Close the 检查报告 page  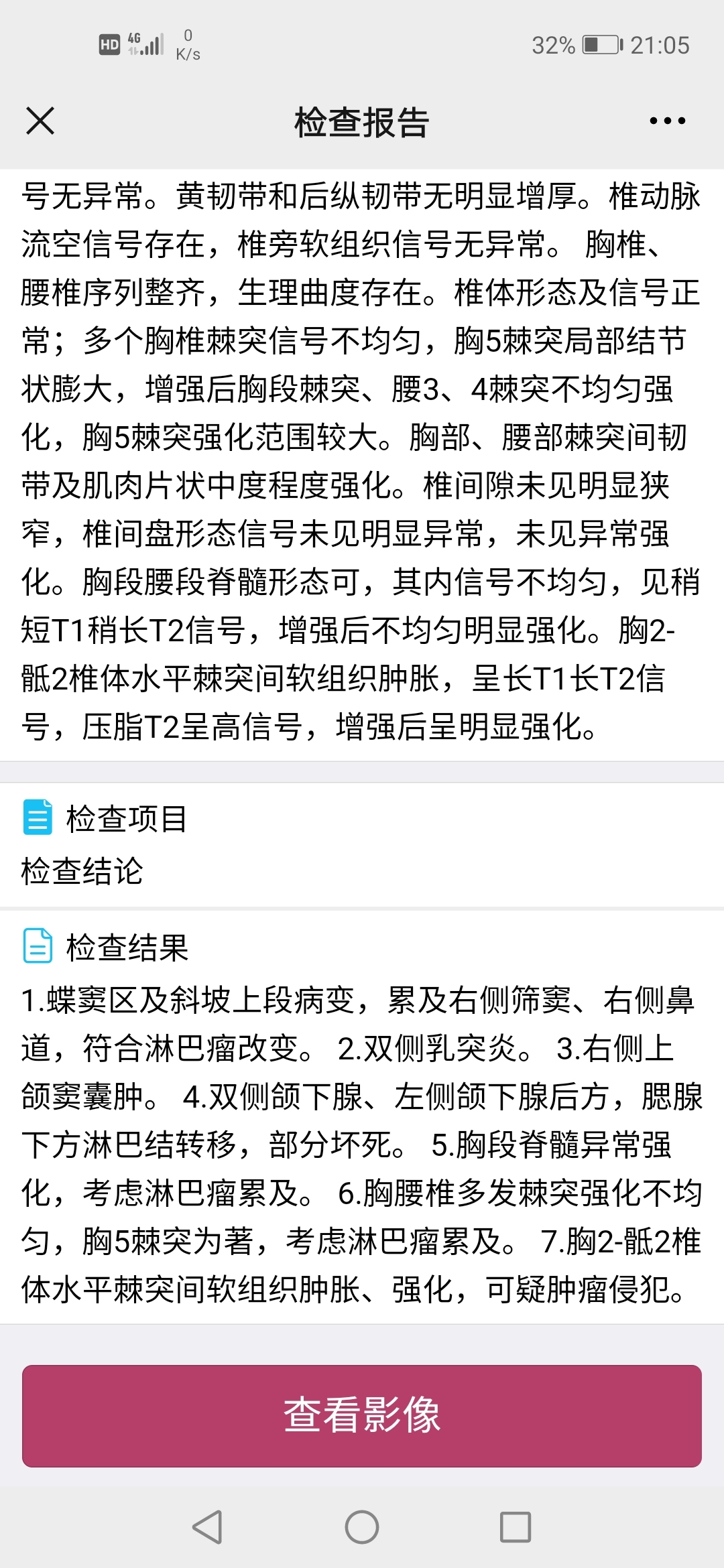(40, 121)
